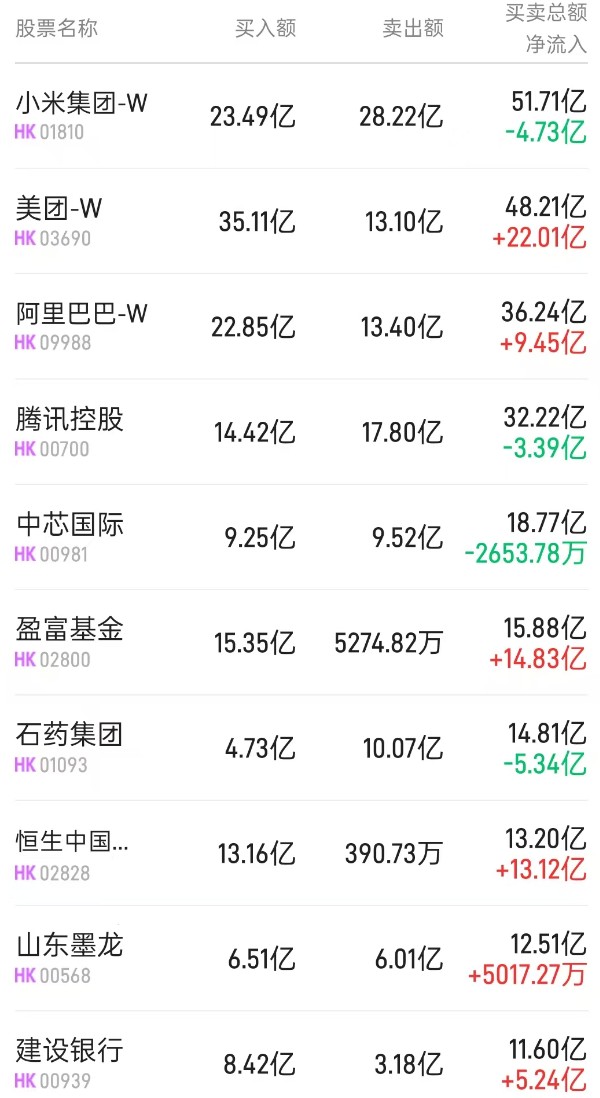
Task: Select the 石药集团 stock row
Action: coord(300,748)
